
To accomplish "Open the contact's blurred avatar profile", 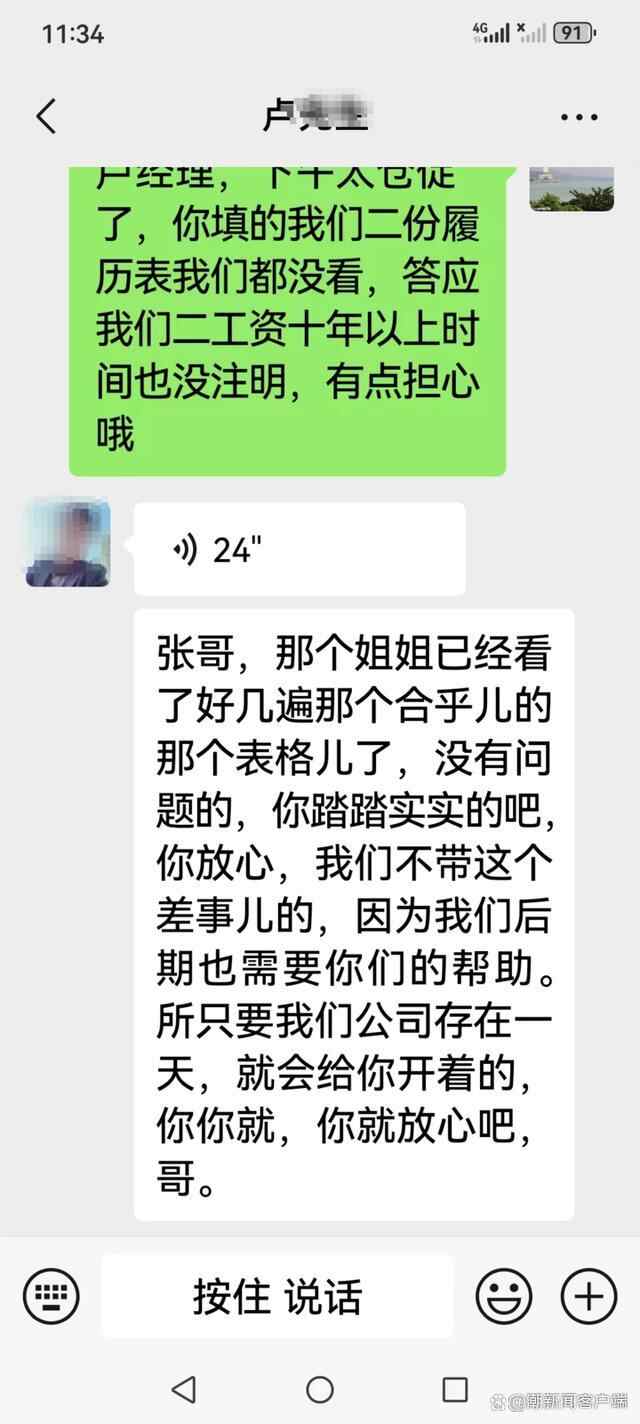I will coord(68,545).
